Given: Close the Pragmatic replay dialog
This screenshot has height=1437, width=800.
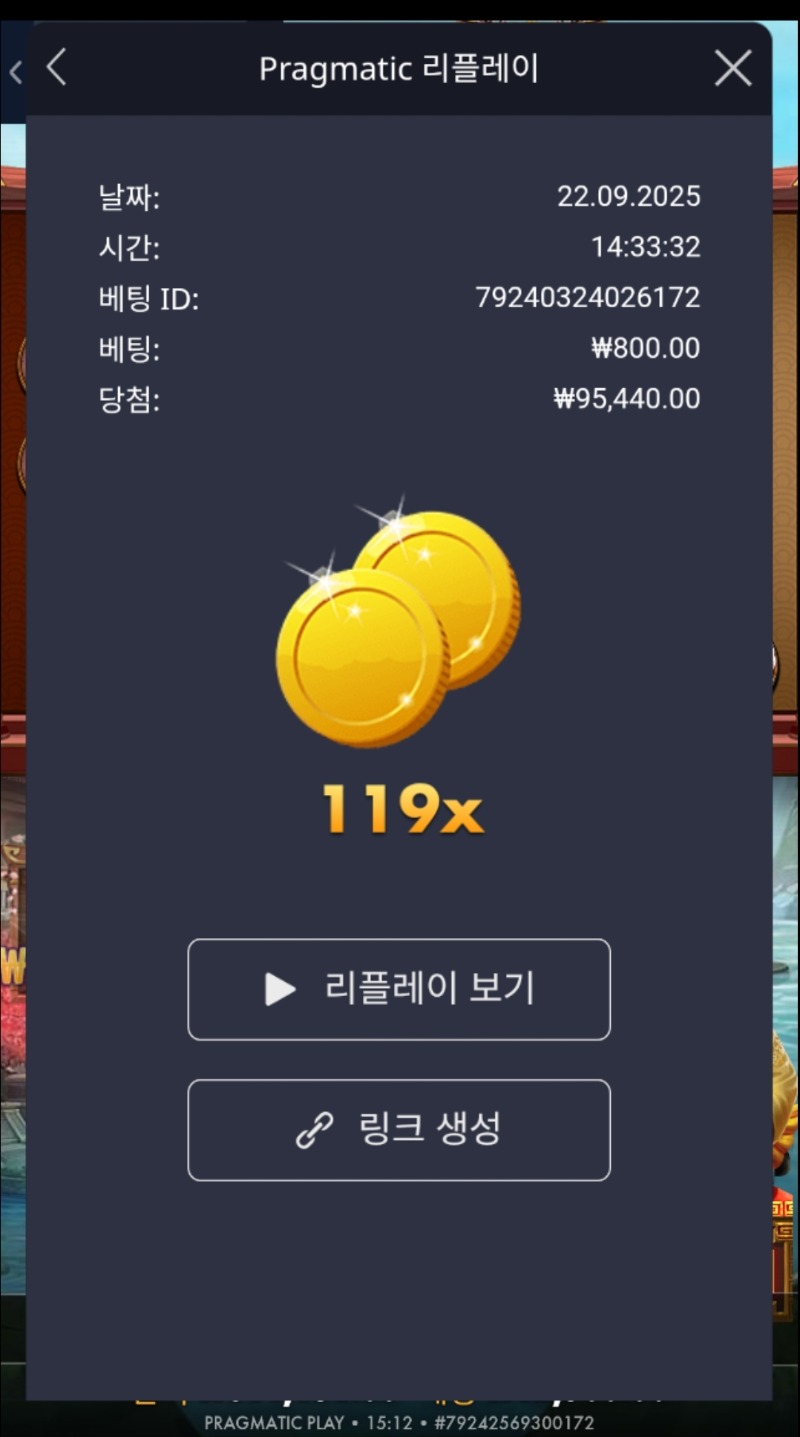Looking at the screenshot, I should [x=733, y=68].
